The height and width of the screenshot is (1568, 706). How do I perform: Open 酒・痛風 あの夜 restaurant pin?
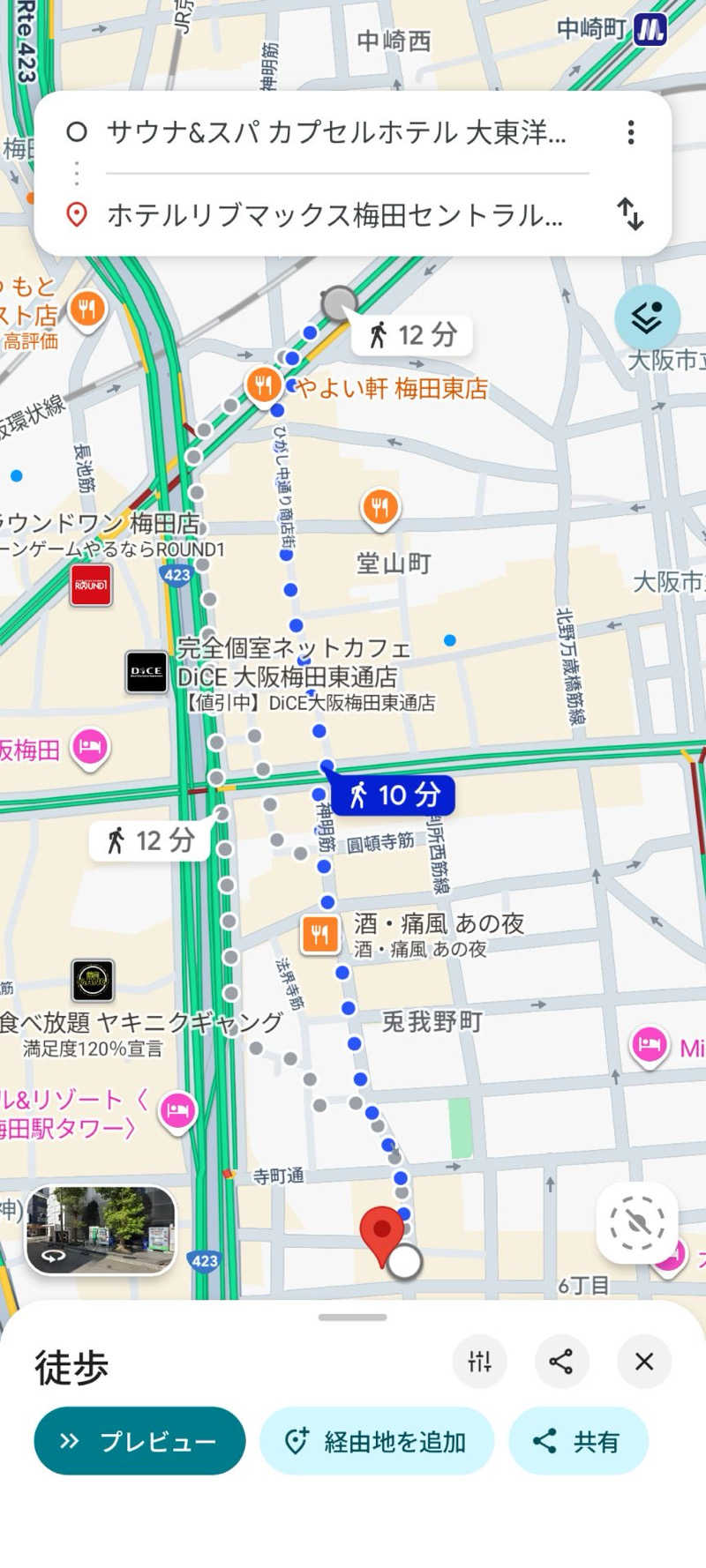319,934
